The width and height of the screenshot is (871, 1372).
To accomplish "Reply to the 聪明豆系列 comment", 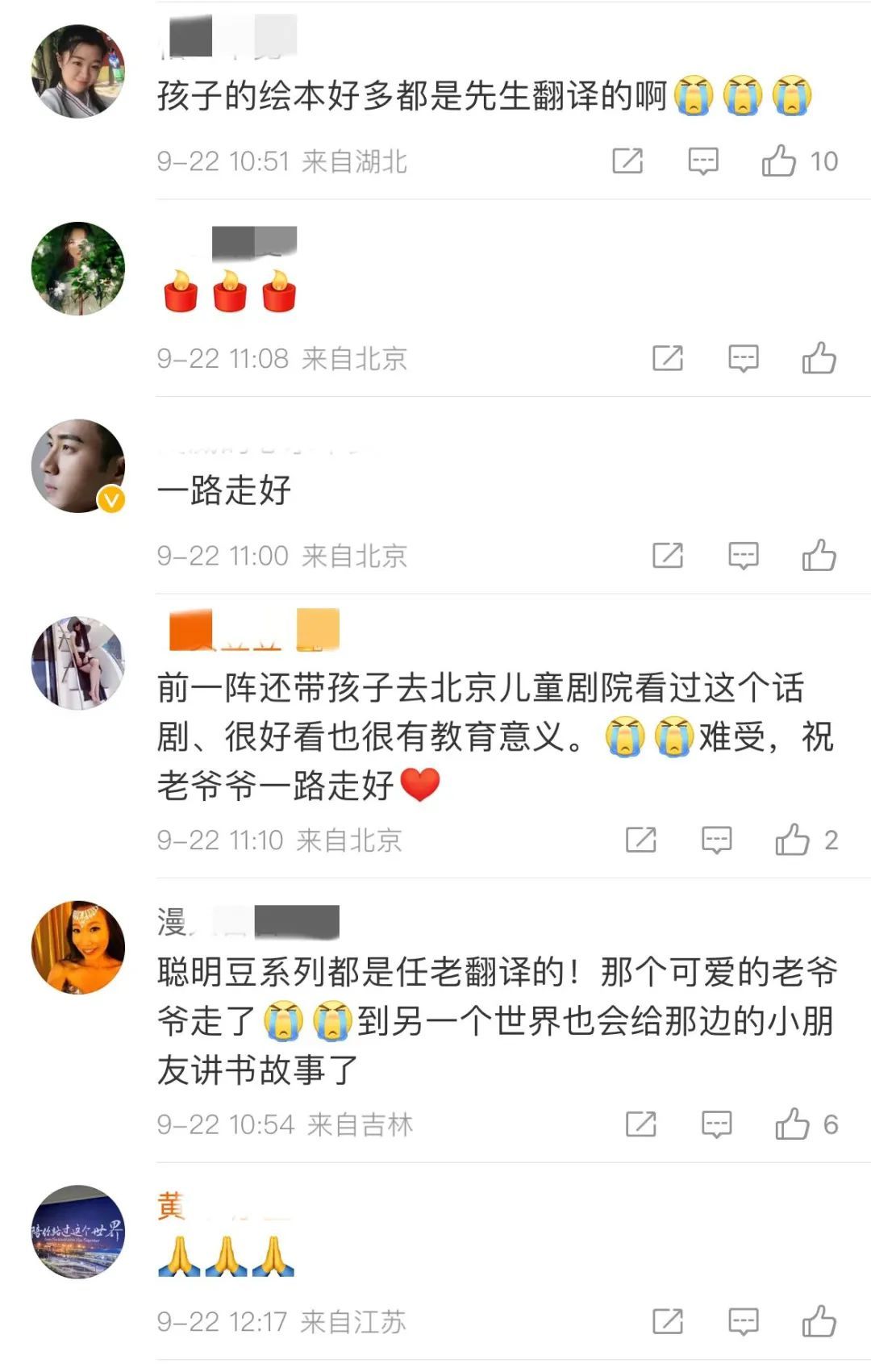I will [x=716, y=1124].
